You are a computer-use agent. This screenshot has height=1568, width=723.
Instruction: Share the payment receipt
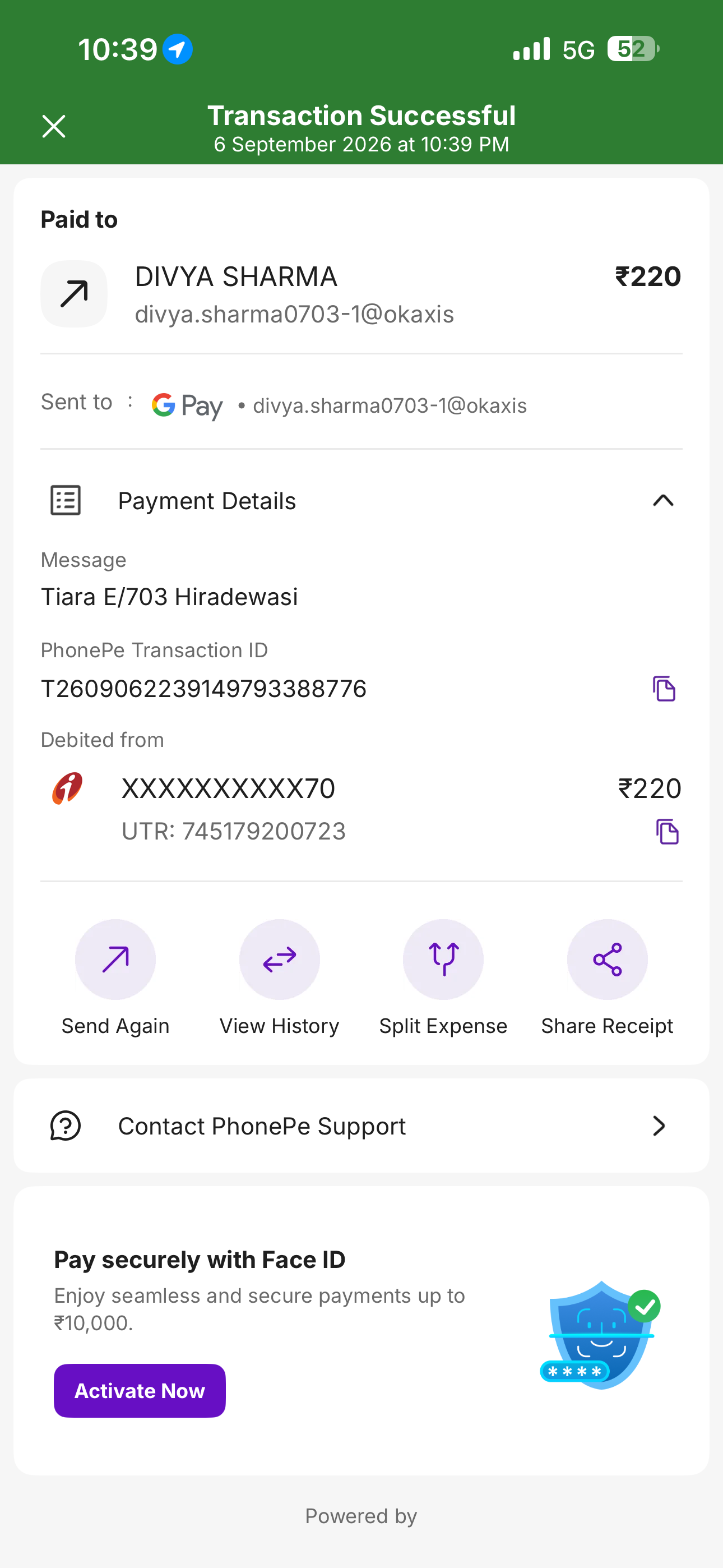point(607,977)
